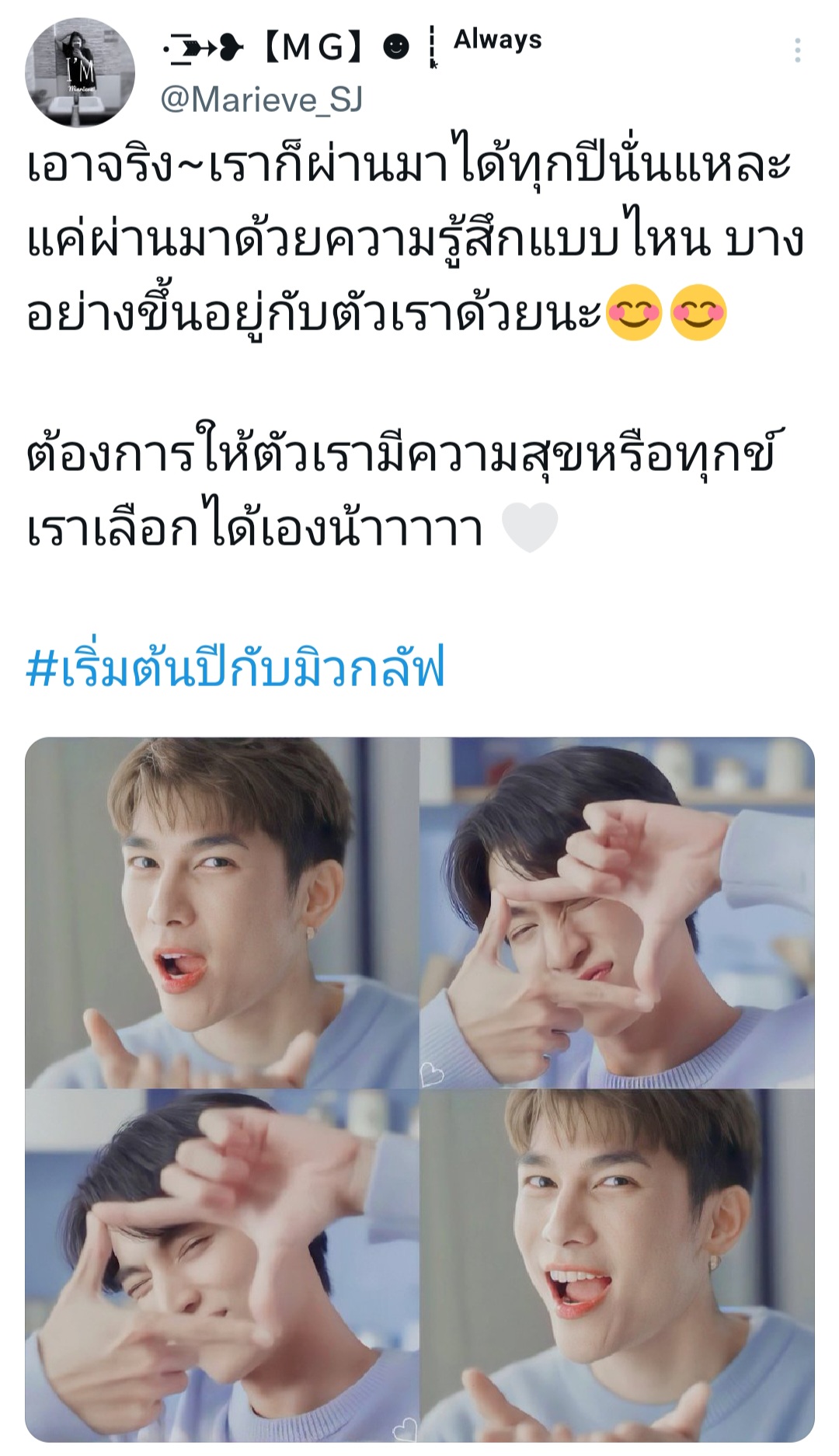Open the tweet's overflow menu
Viewport: 839px width, 1456px height.
point(797,51)
